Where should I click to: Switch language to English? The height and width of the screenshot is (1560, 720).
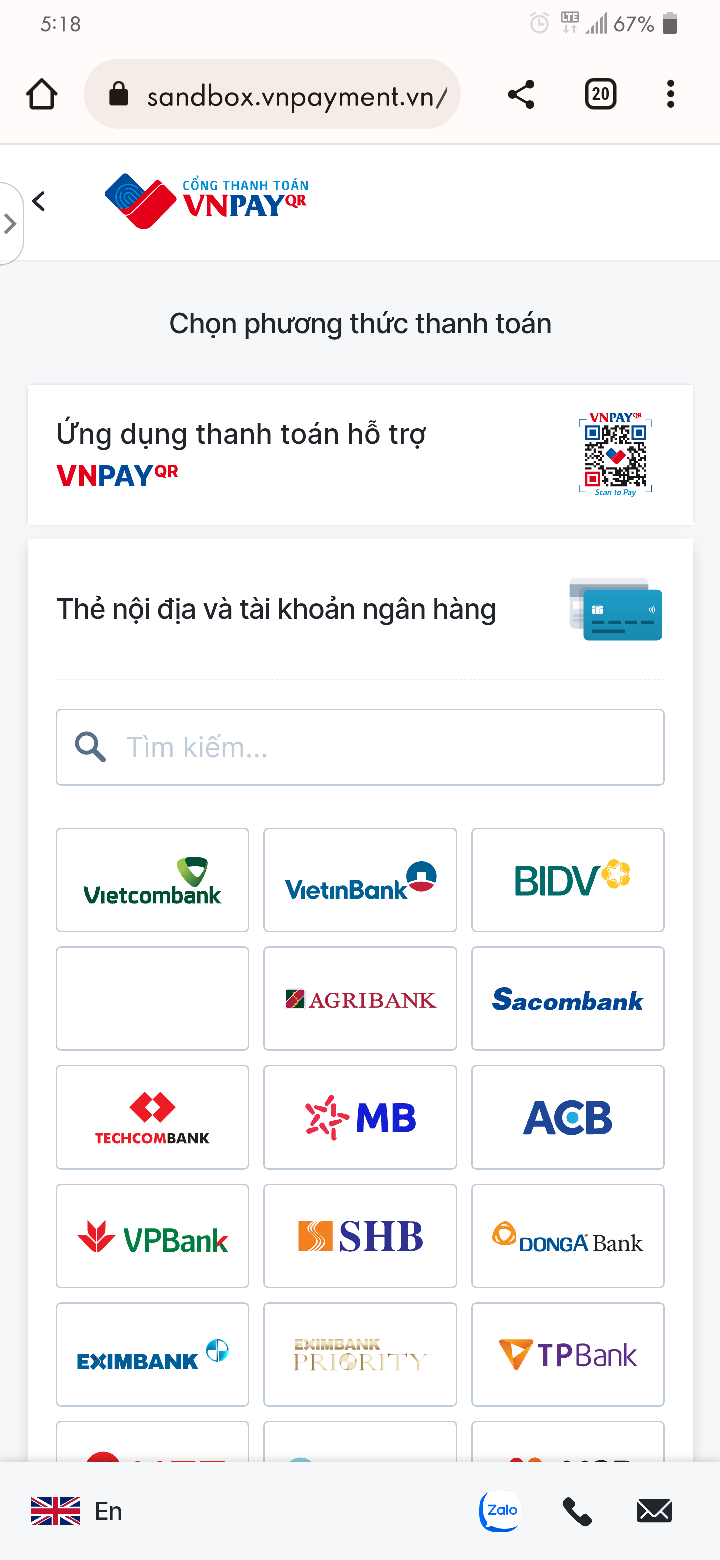coord(76,1511)
